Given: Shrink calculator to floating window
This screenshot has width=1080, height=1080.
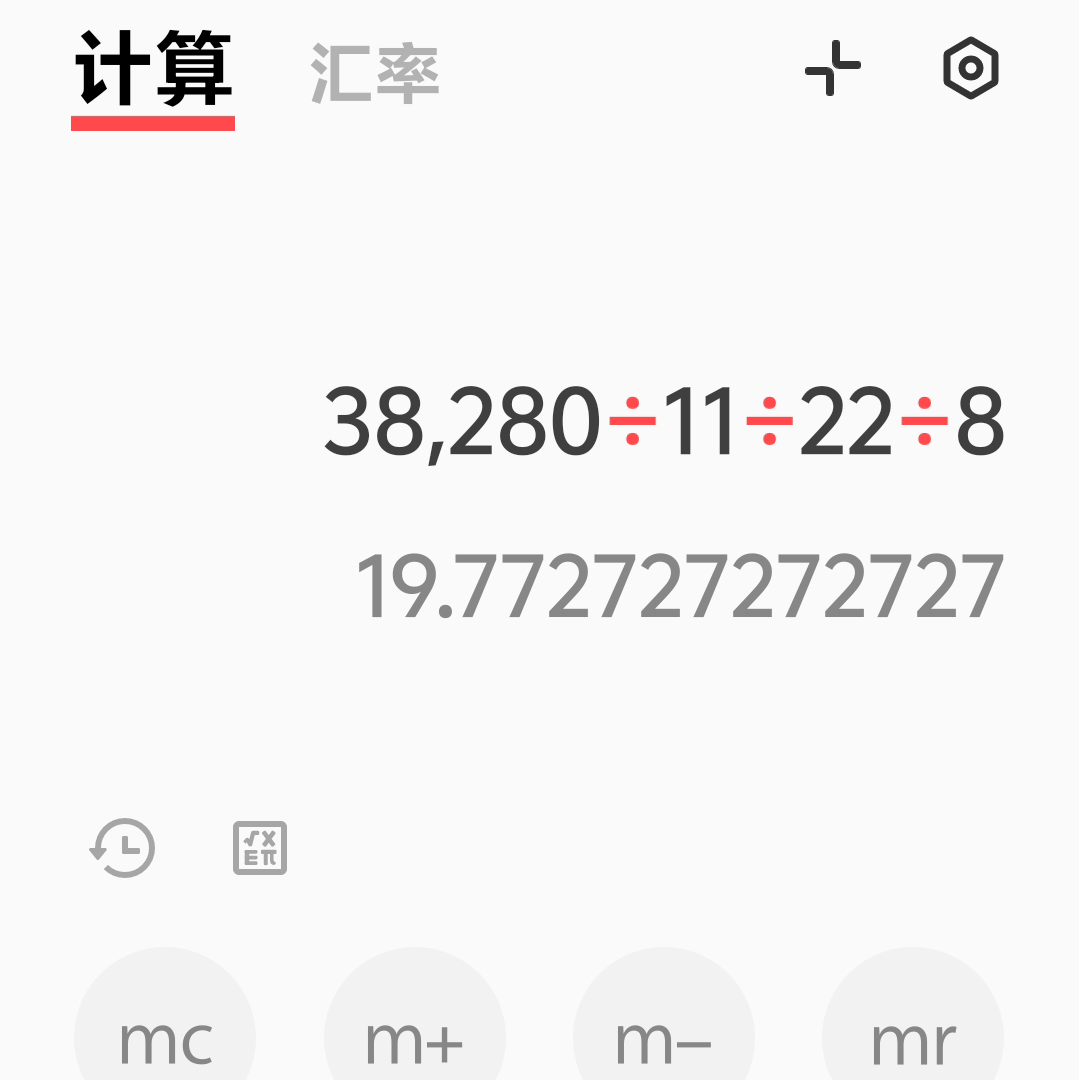Looking at the screenshot, I should 833,68.
